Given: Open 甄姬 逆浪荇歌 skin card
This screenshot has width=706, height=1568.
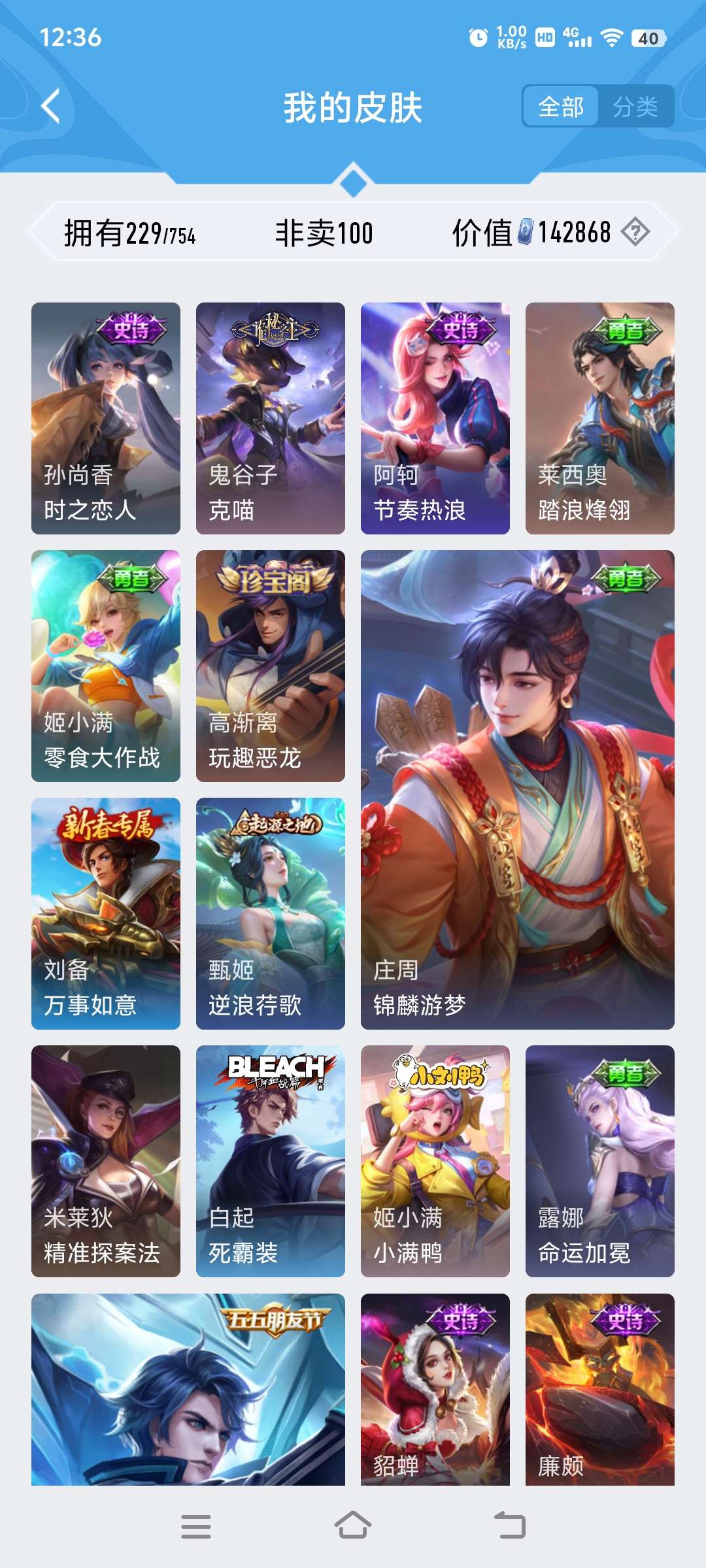Looking at the screenshot, I should 271,913.
